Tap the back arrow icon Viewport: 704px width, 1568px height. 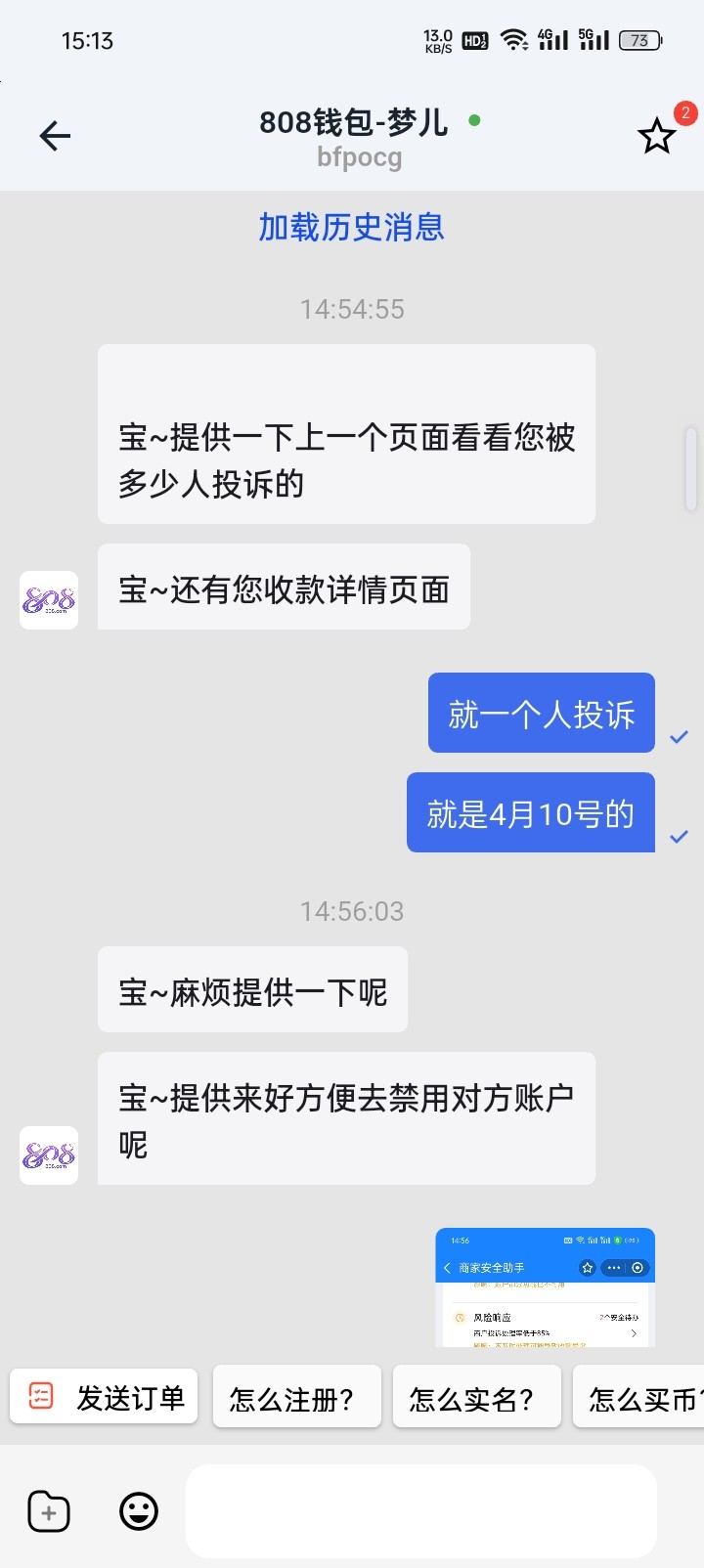[x=54, y=136]
